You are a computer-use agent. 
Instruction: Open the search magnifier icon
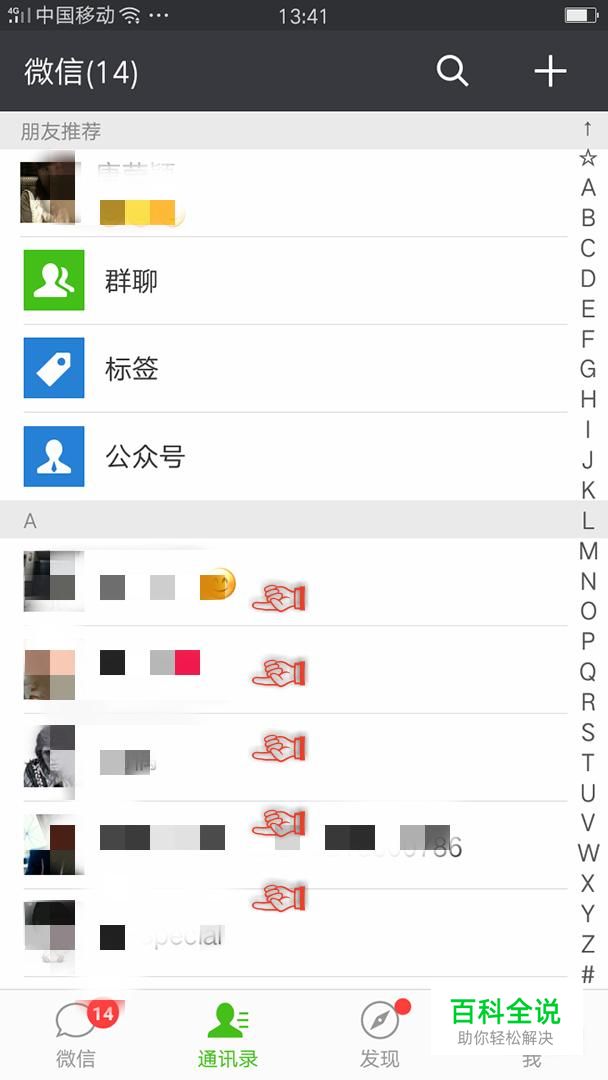click(x=452, y=71)
